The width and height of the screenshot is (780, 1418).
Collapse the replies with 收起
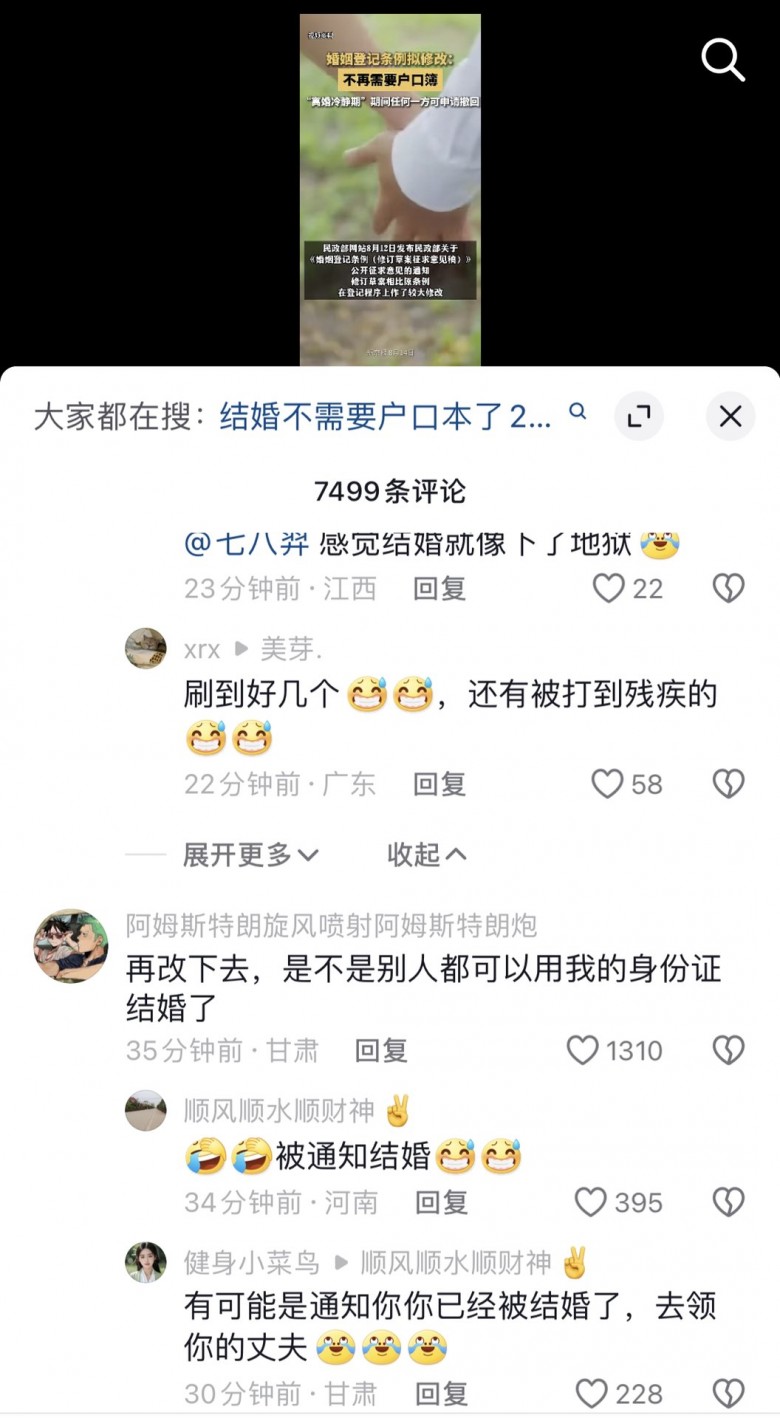426,854
